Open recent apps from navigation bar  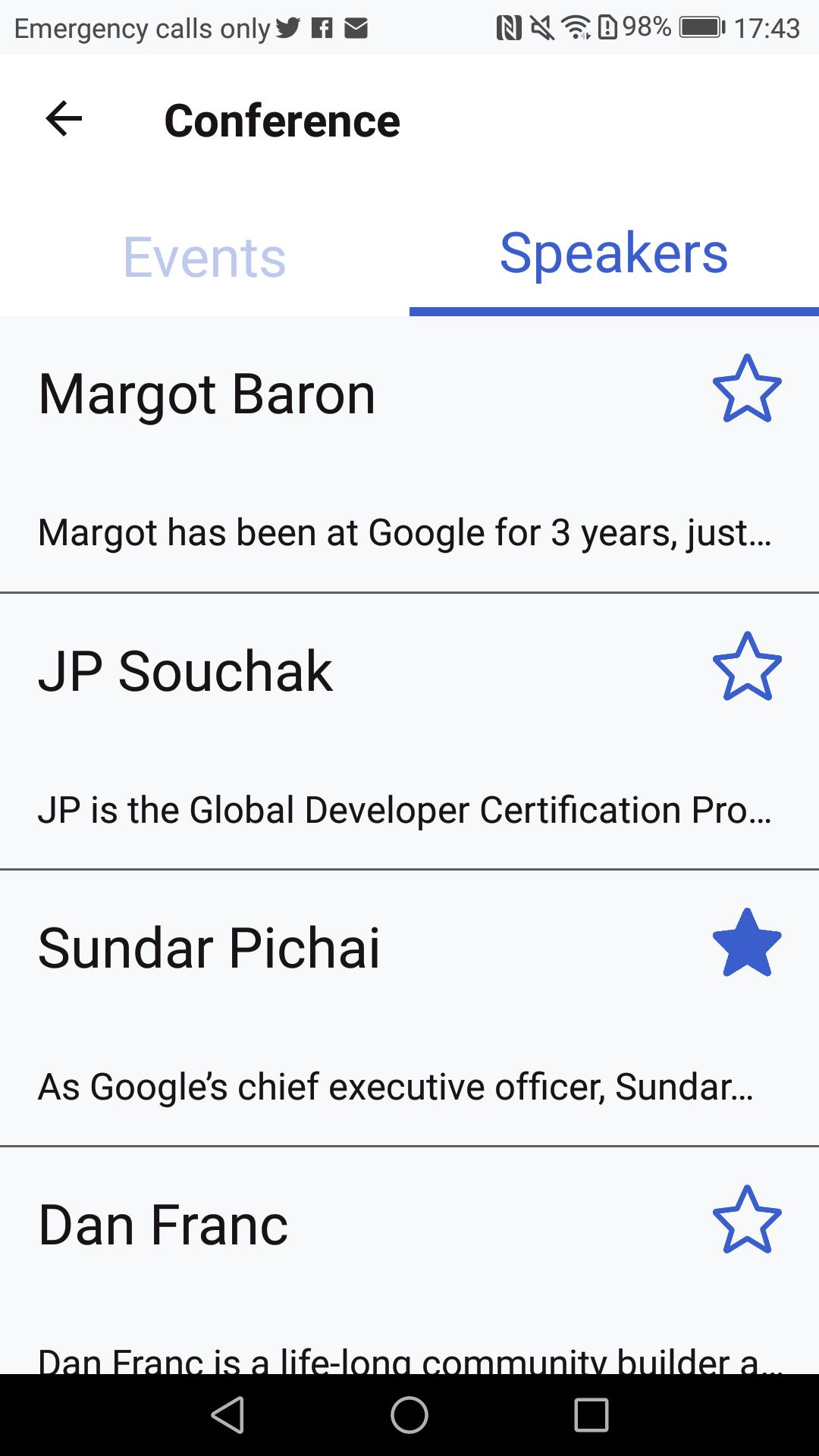coord(591,1415)
